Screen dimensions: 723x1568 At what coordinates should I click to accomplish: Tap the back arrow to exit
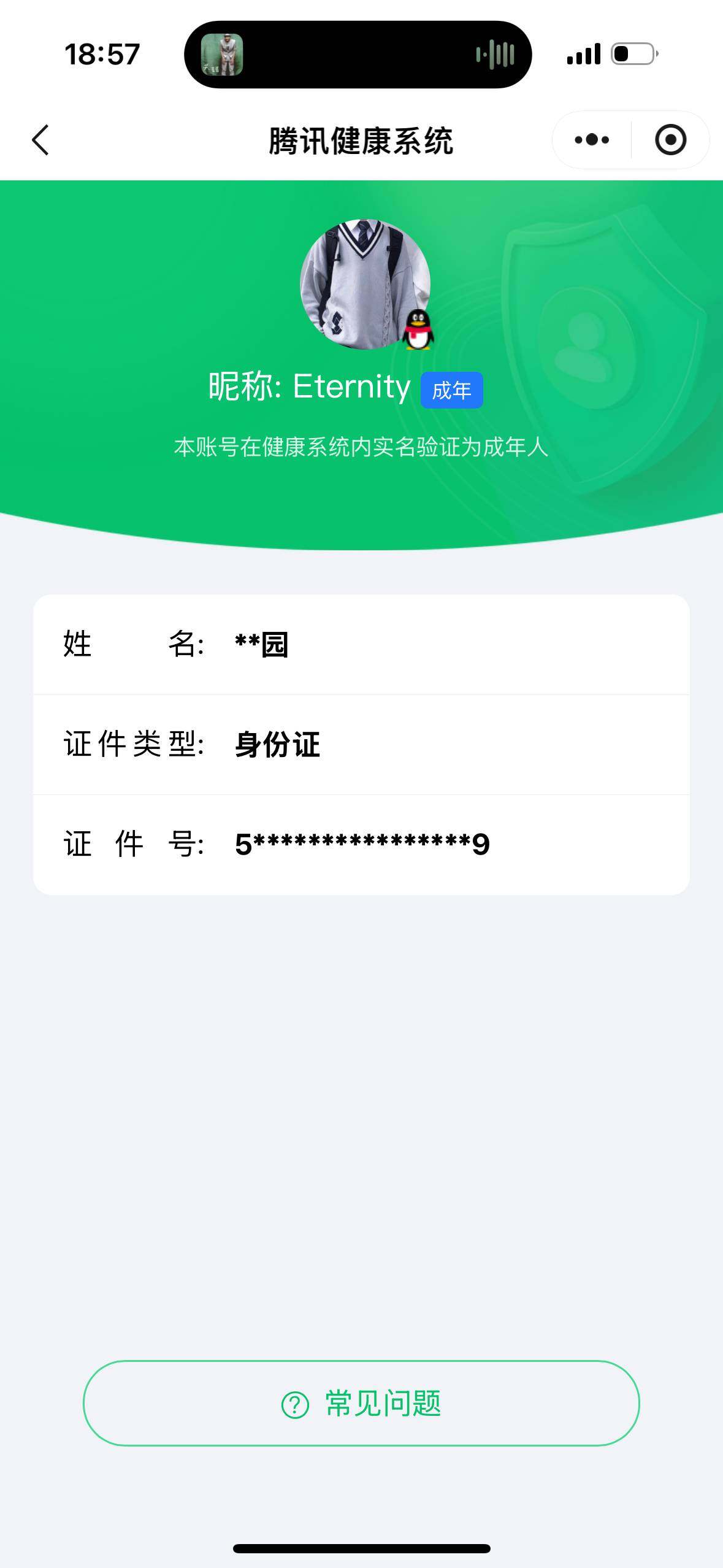(x=39, y=140)
